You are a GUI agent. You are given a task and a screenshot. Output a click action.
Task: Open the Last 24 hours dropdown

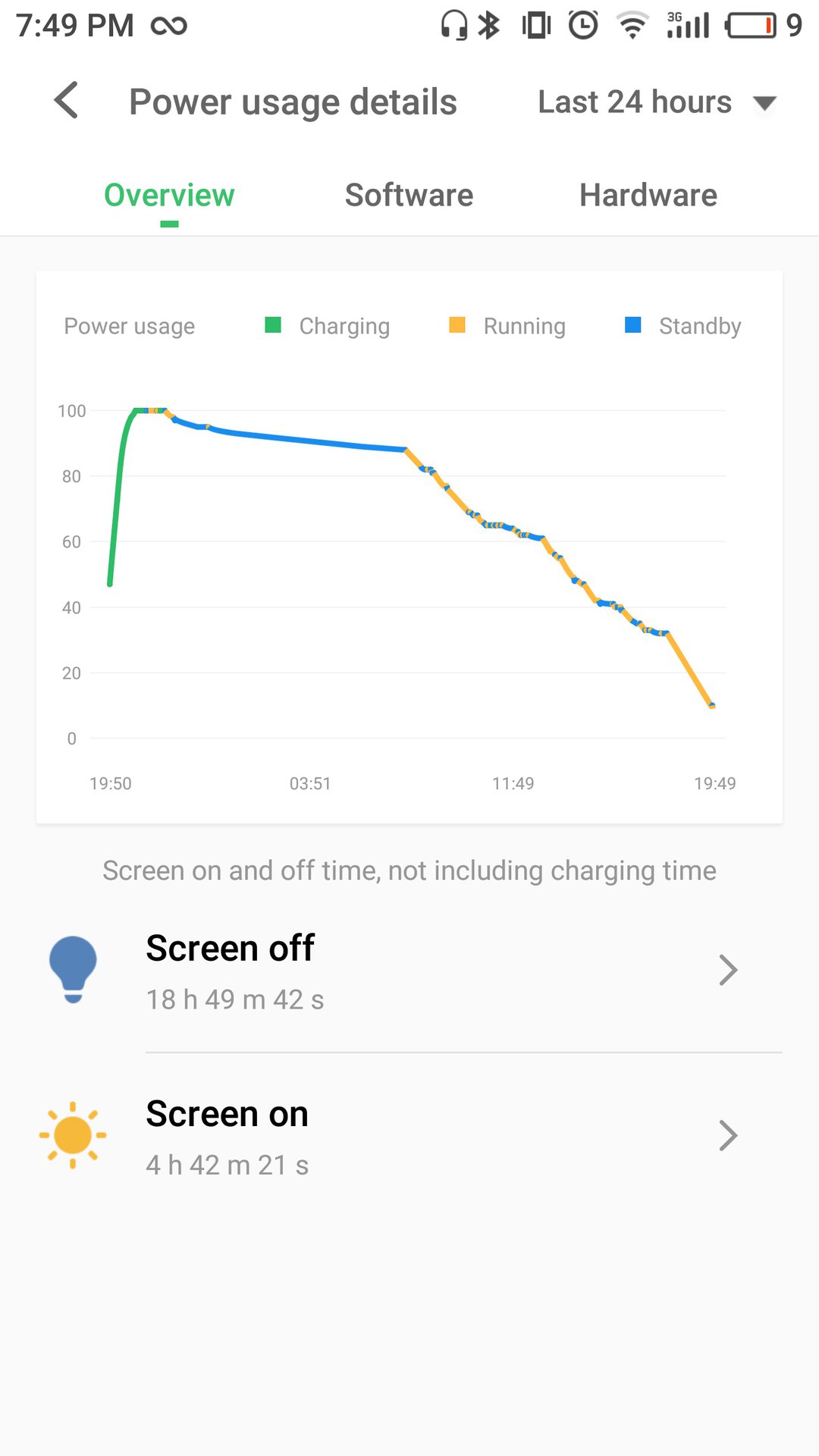(x=656, y=102)
